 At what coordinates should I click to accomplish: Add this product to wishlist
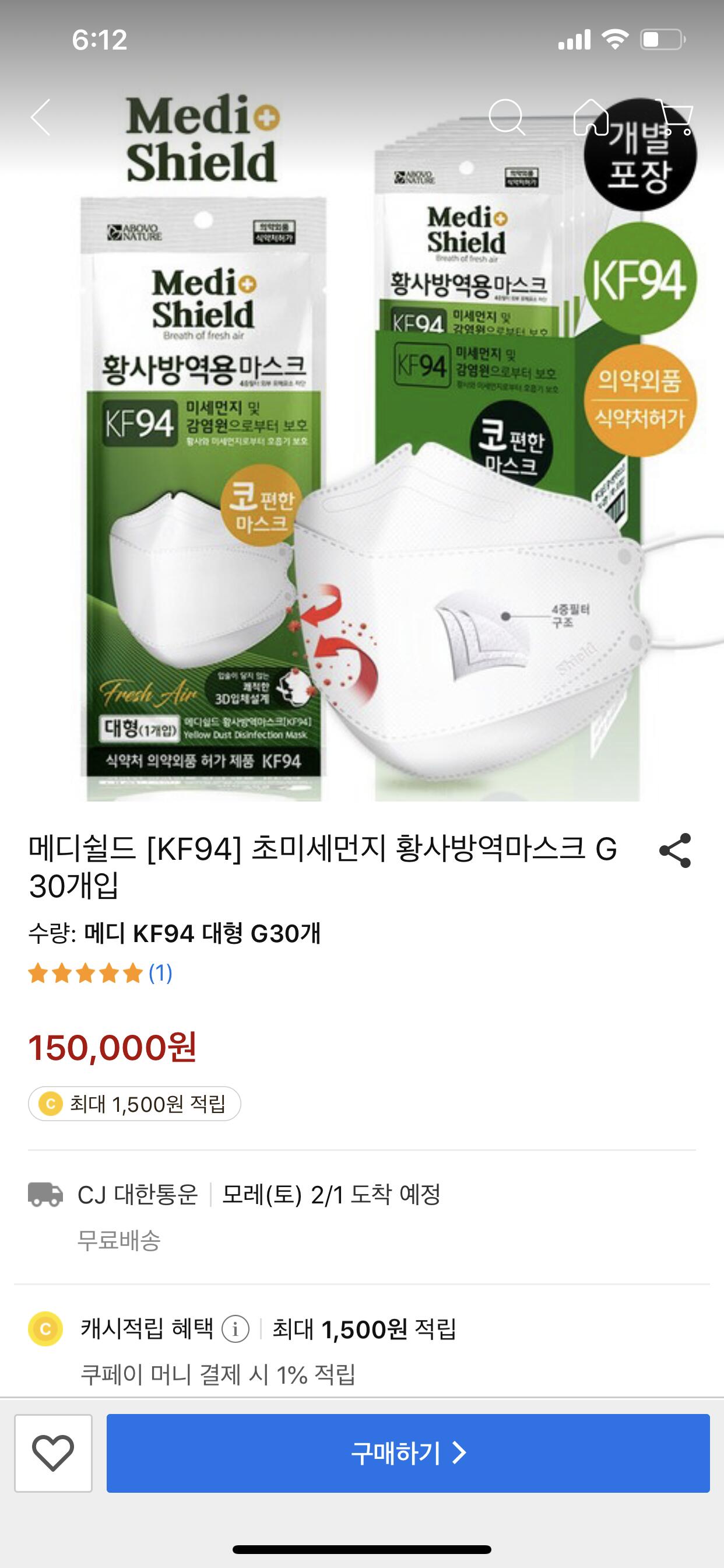[x=54, y=1453]
